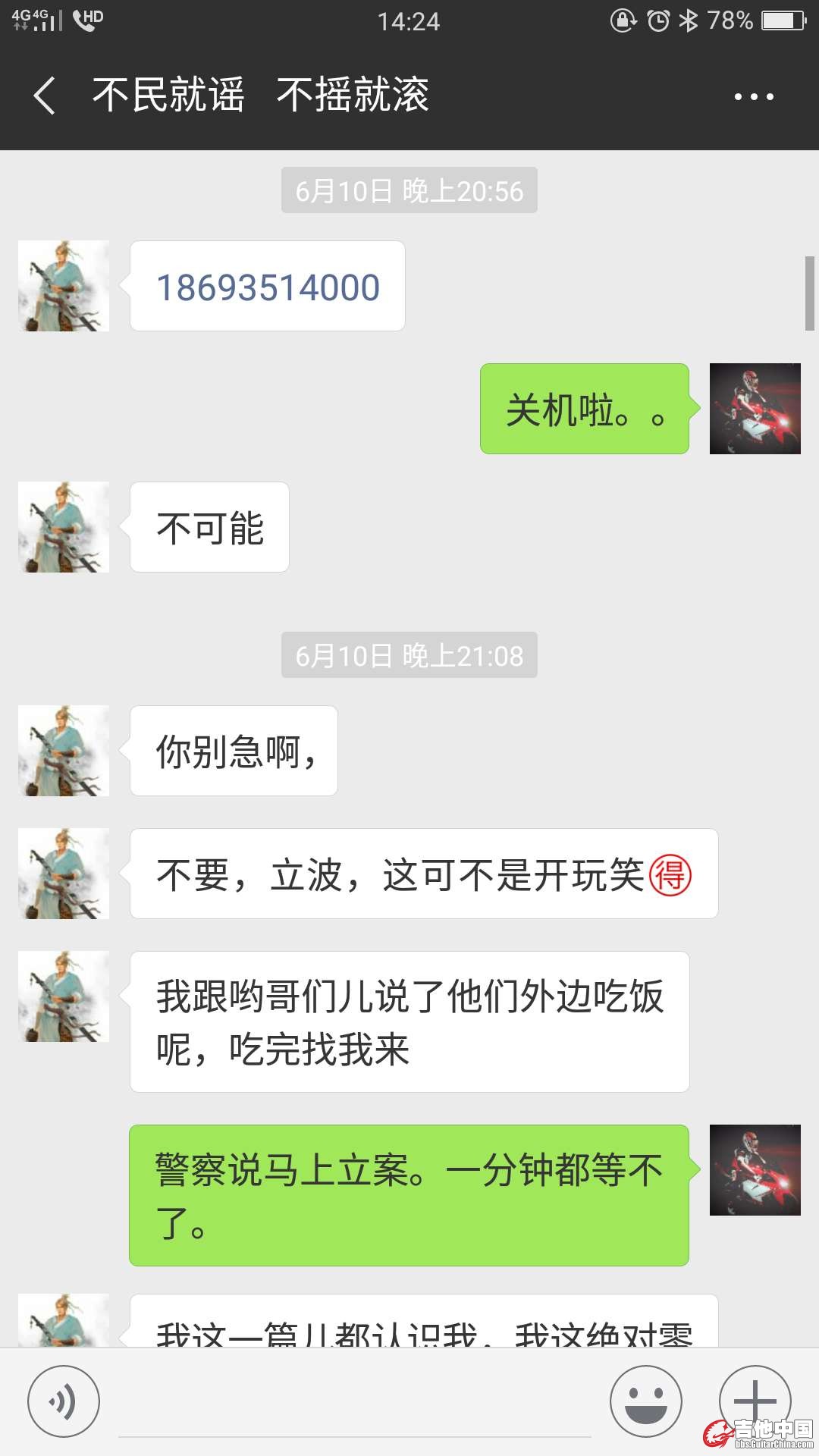Switch to voice message input
This screenshot has height=1456, width=819.
[64, 1401]
